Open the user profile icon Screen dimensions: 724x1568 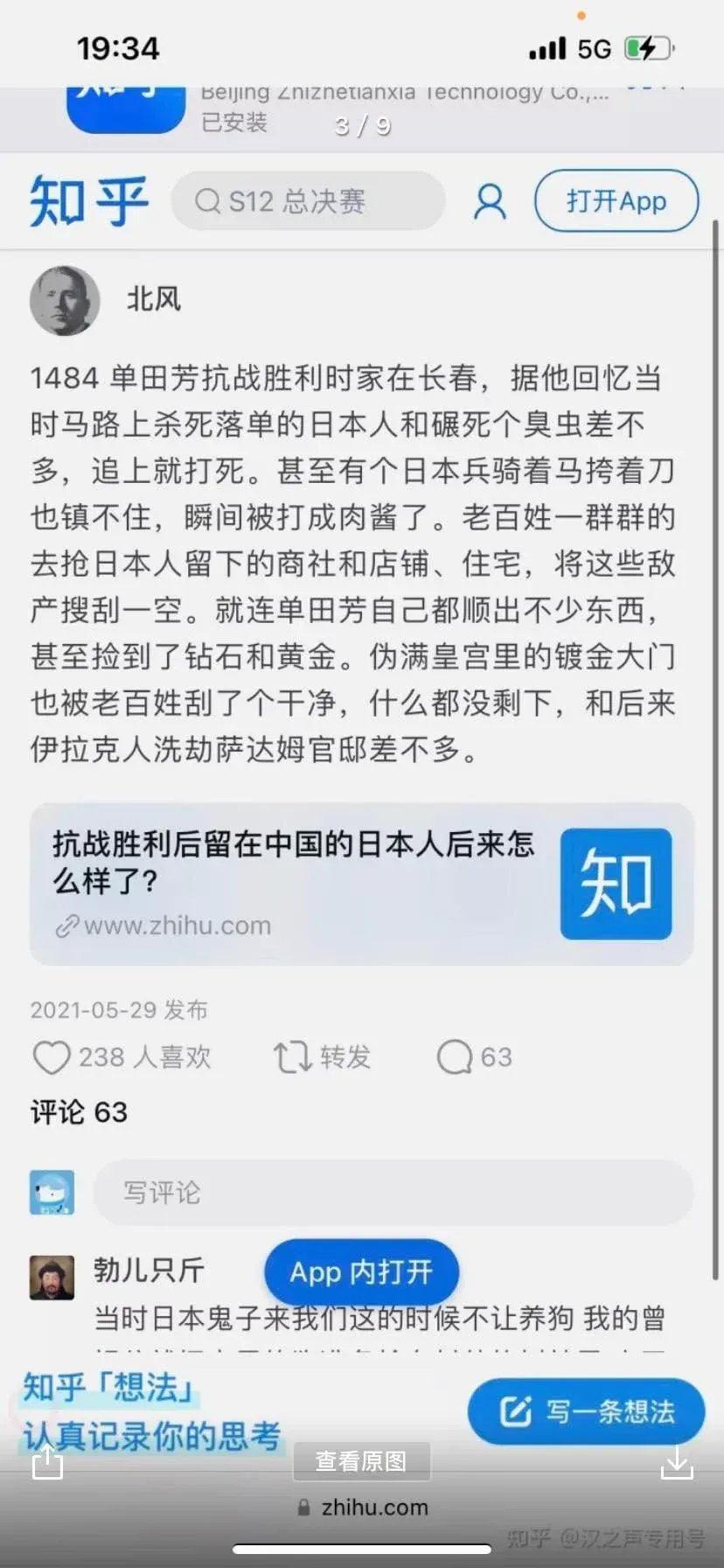coord(490,201)
